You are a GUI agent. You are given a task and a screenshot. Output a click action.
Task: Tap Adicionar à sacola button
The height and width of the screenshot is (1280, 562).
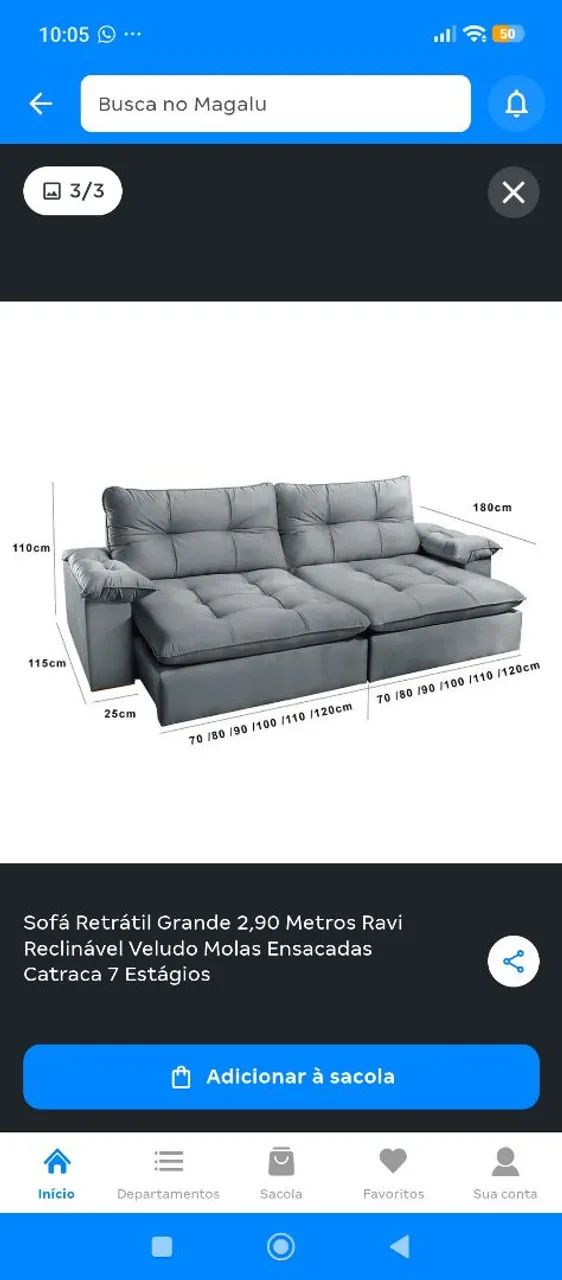281,1077
